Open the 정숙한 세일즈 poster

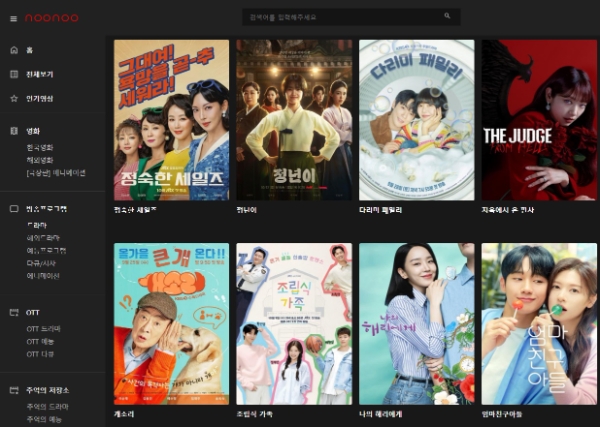tap(171, 119)
